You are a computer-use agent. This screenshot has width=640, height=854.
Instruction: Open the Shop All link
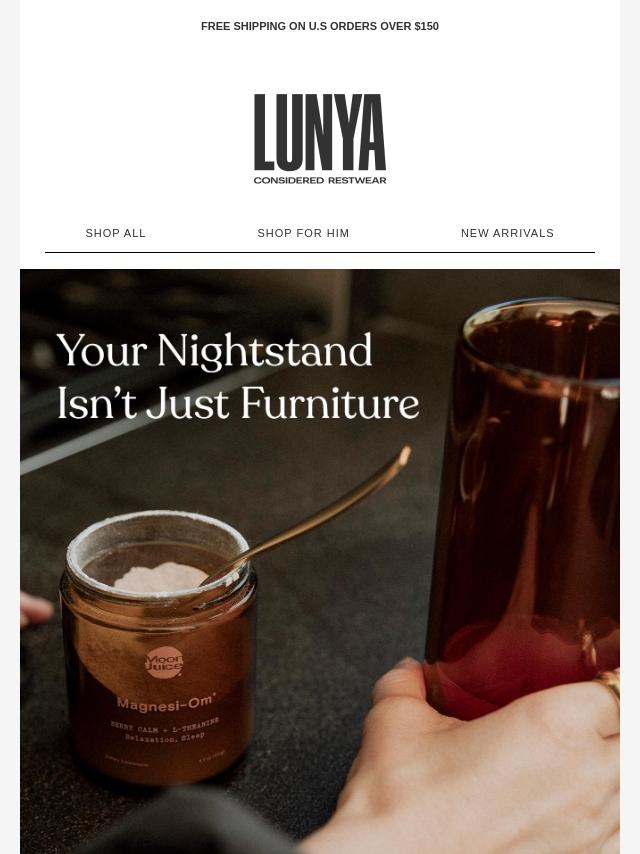(x=116, y=233)
